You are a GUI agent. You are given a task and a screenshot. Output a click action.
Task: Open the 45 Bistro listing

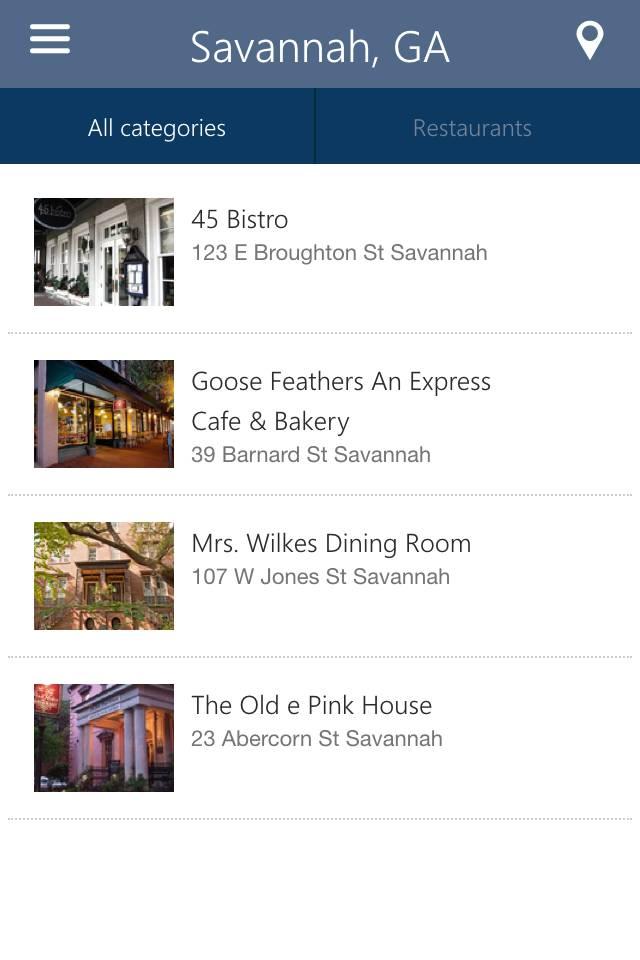click(320, 252)
